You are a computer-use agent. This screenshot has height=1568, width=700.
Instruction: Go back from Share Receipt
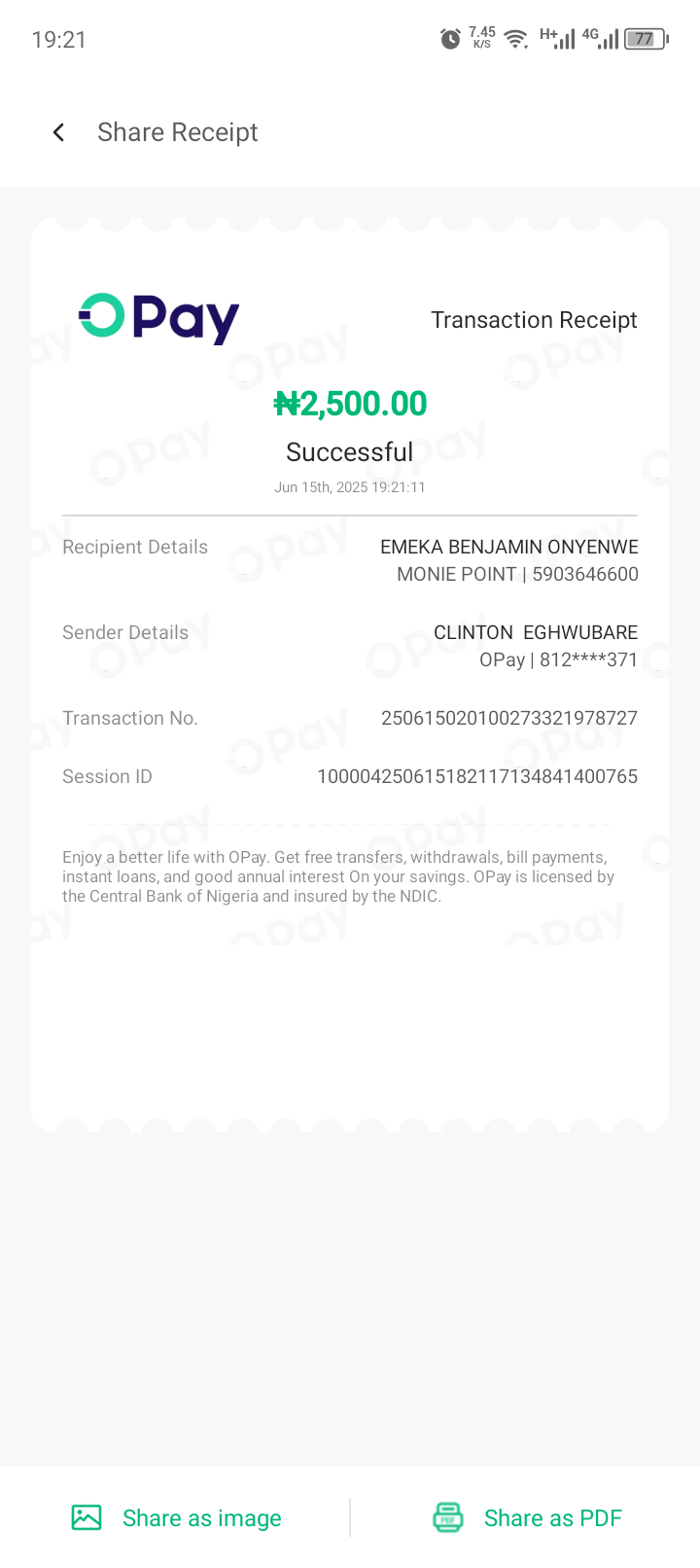pos(59,132)
